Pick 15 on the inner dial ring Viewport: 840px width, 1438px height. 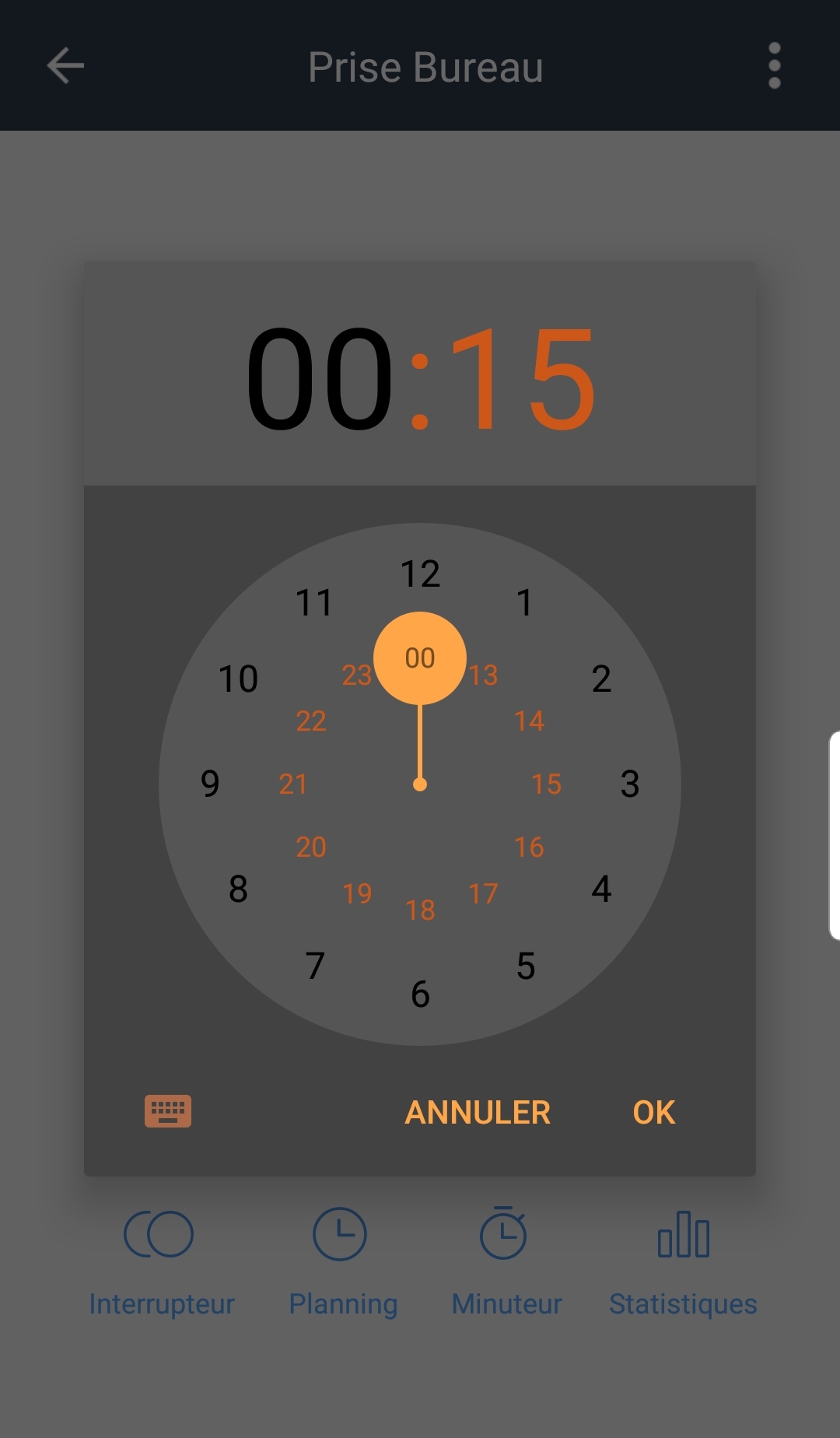tap(546, 784)
